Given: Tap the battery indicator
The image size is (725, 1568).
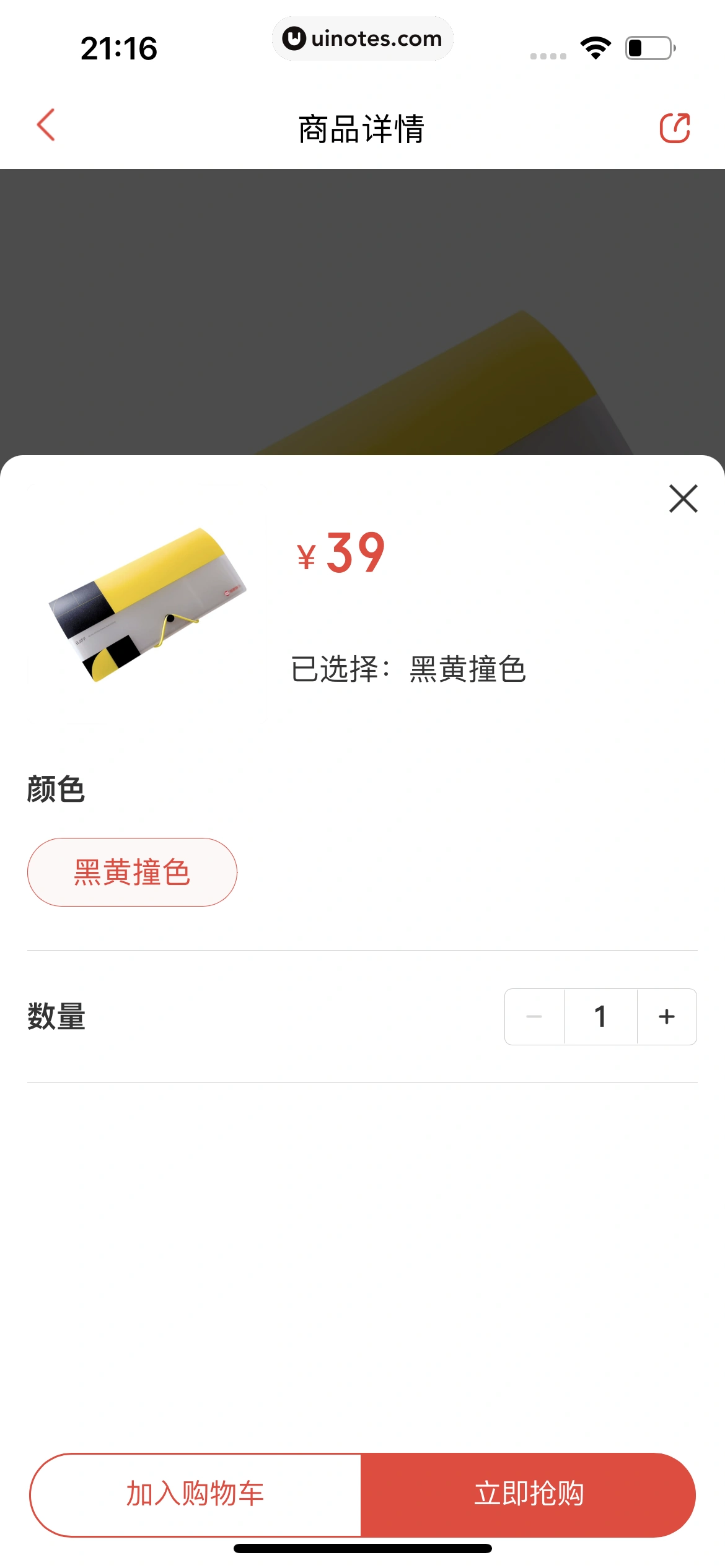Looking at the screenshot, I should 646,46.
